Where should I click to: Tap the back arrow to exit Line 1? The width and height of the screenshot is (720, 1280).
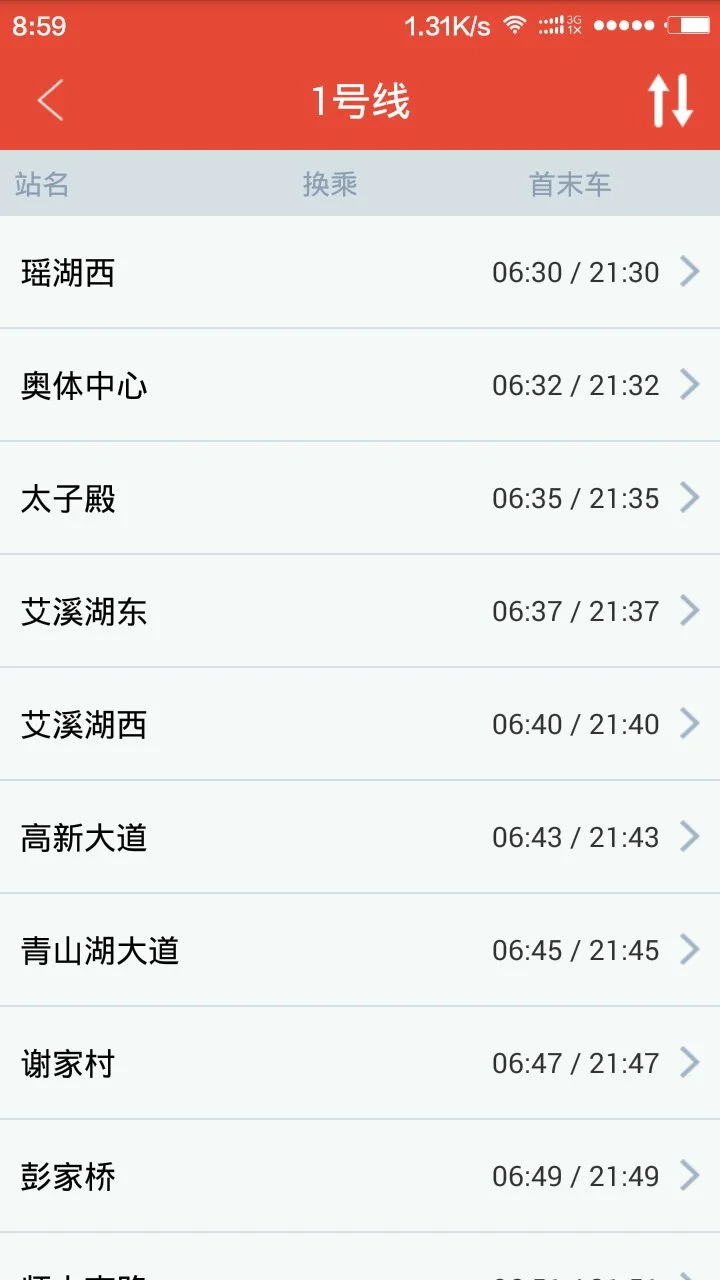[x=50, y=101]
